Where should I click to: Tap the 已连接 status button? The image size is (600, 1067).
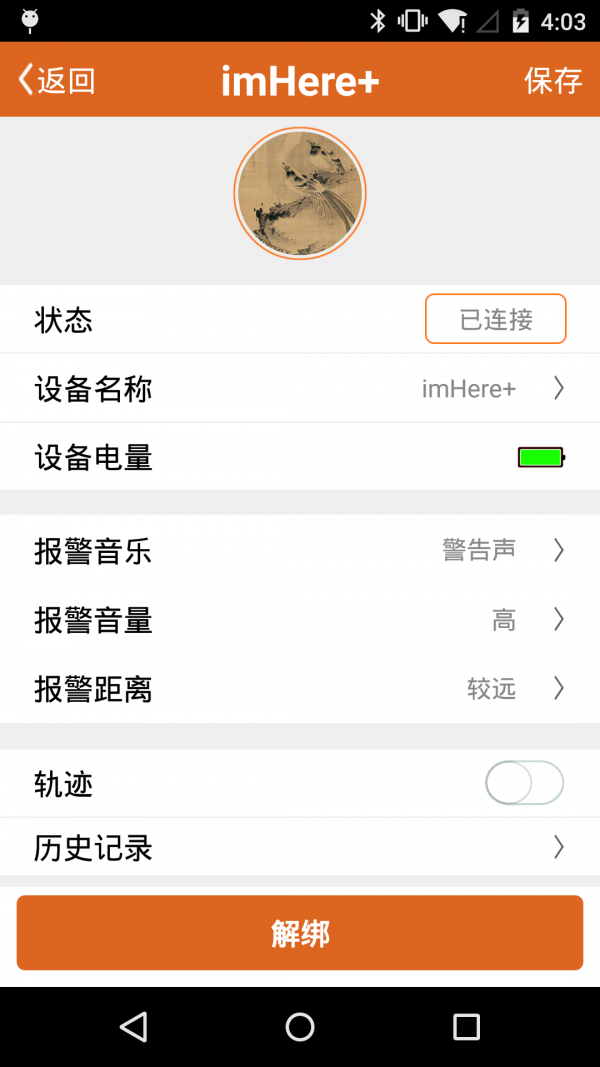click(496, 319)
